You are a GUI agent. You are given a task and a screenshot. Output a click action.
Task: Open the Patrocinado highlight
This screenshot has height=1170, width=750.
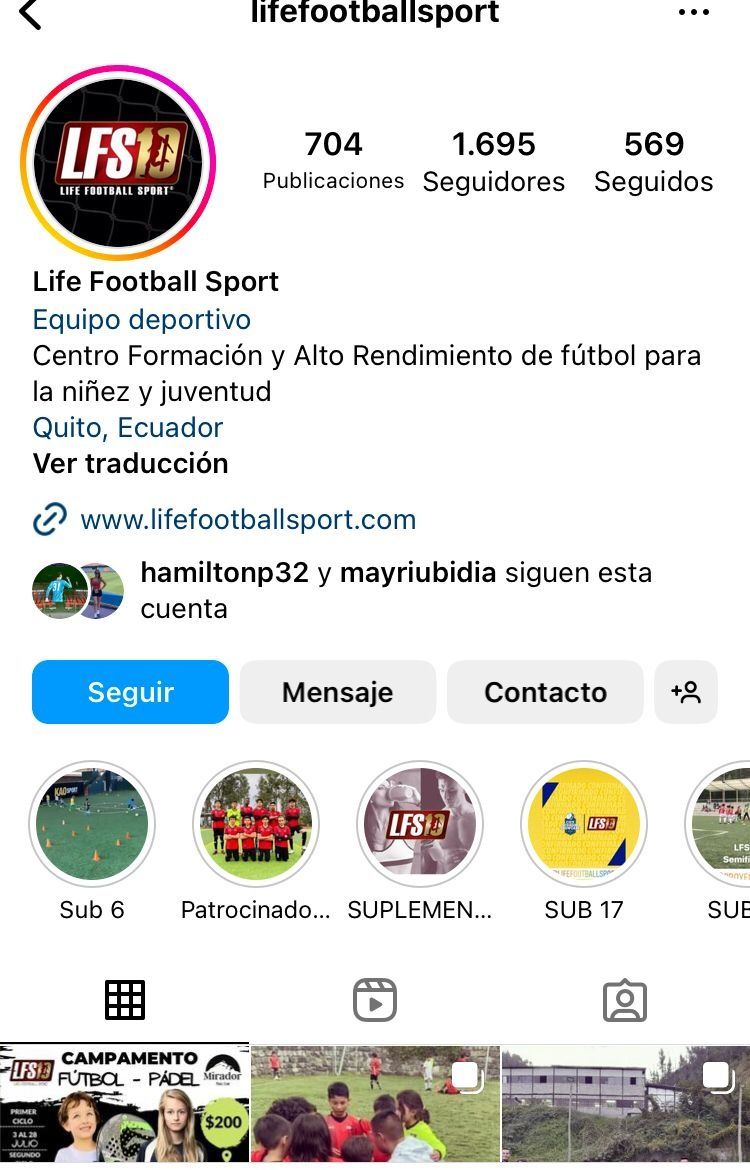point(256,825)
